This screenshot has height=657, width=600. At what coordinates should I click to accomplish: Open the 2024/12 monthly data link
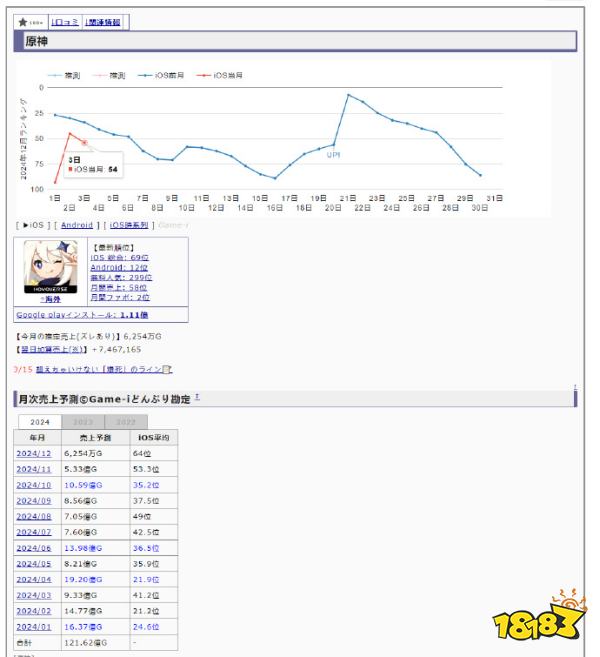32,452
